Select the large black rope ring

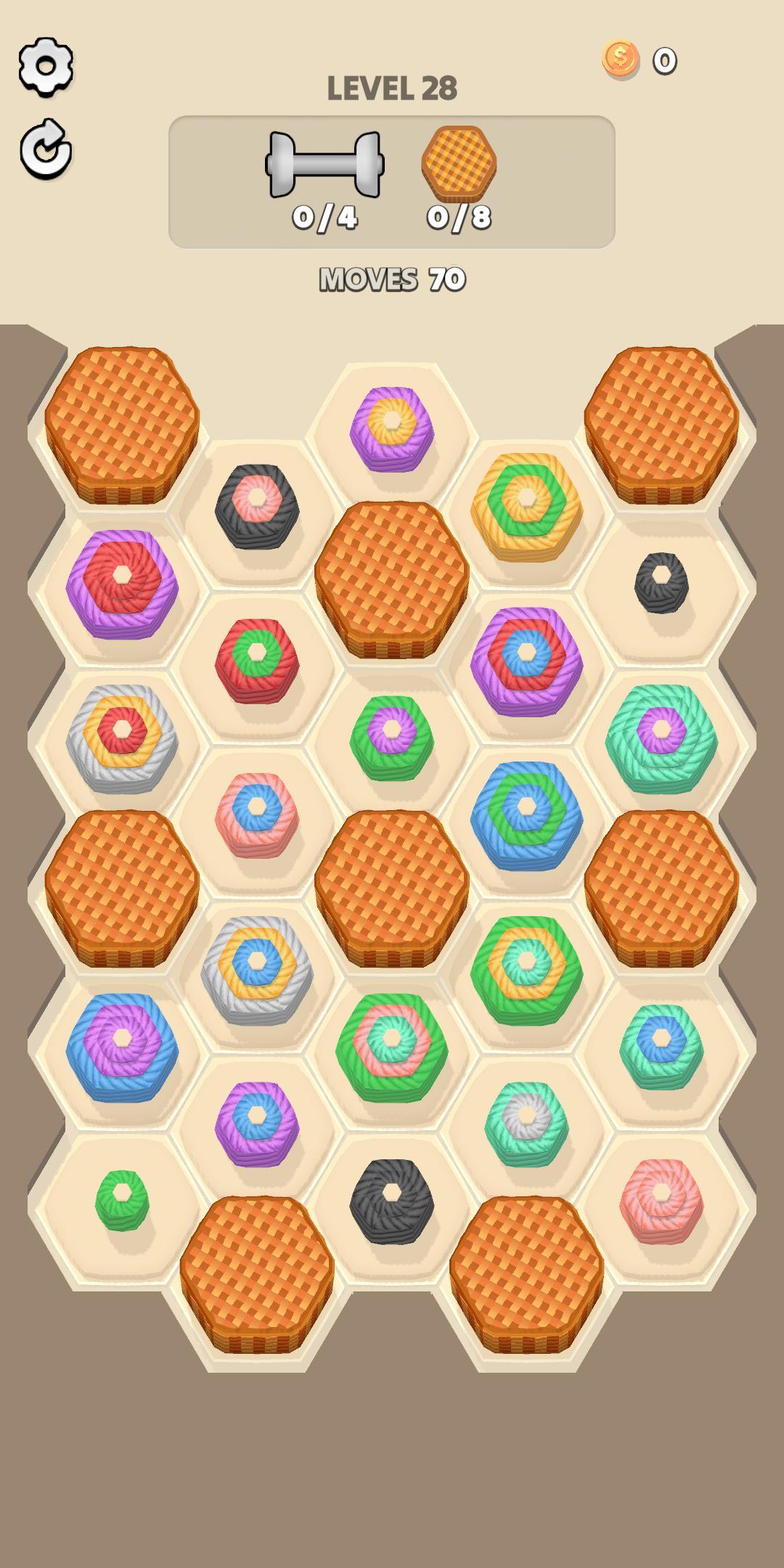(x=392, y=1200)
